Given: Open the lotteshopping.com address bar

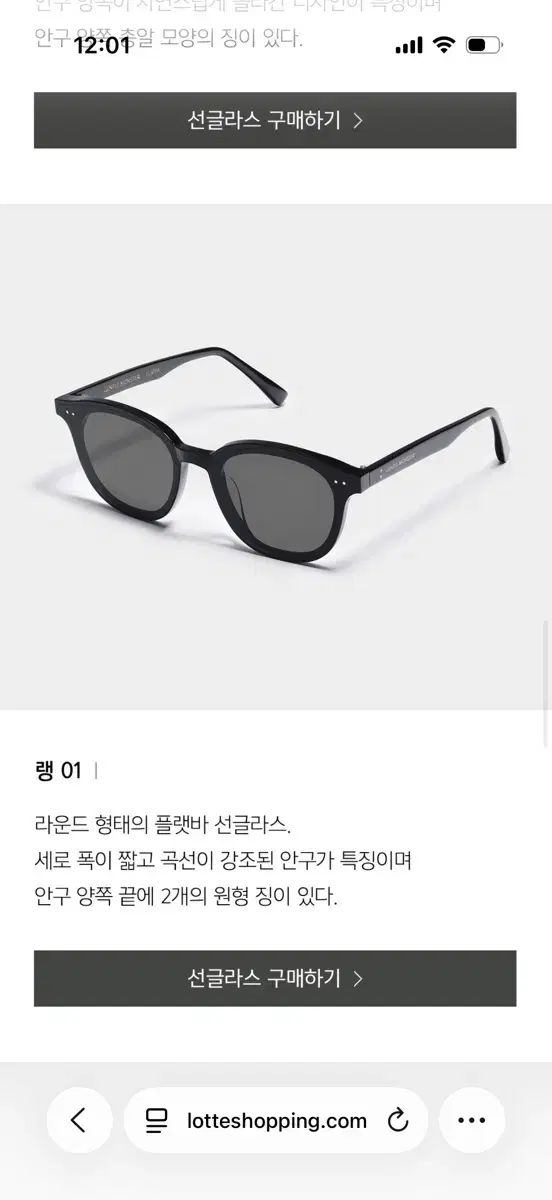Looking at the screenshot, I should (x=276, y=1120).
